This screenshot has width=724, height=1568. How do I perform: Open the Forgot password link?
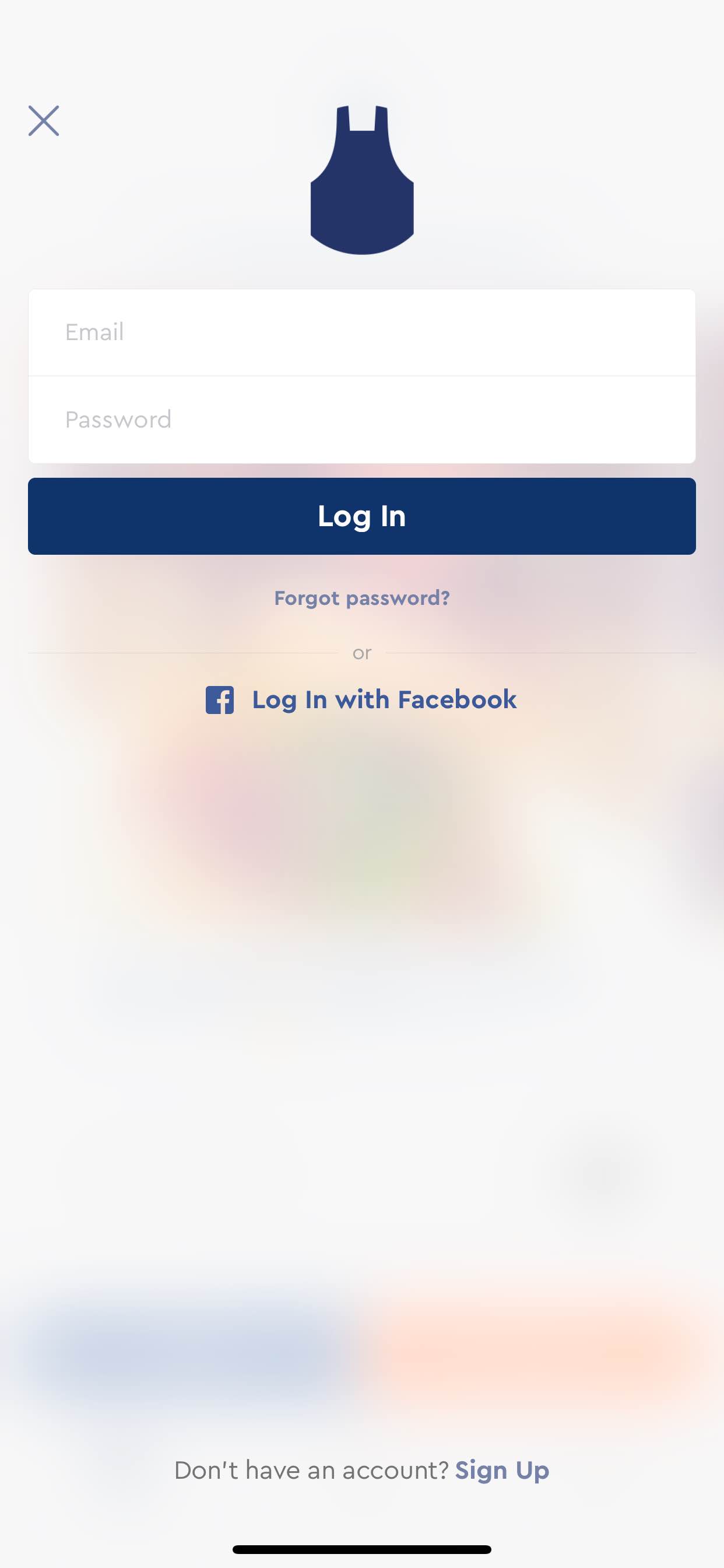pyautogui.click(x=362, y=598)
